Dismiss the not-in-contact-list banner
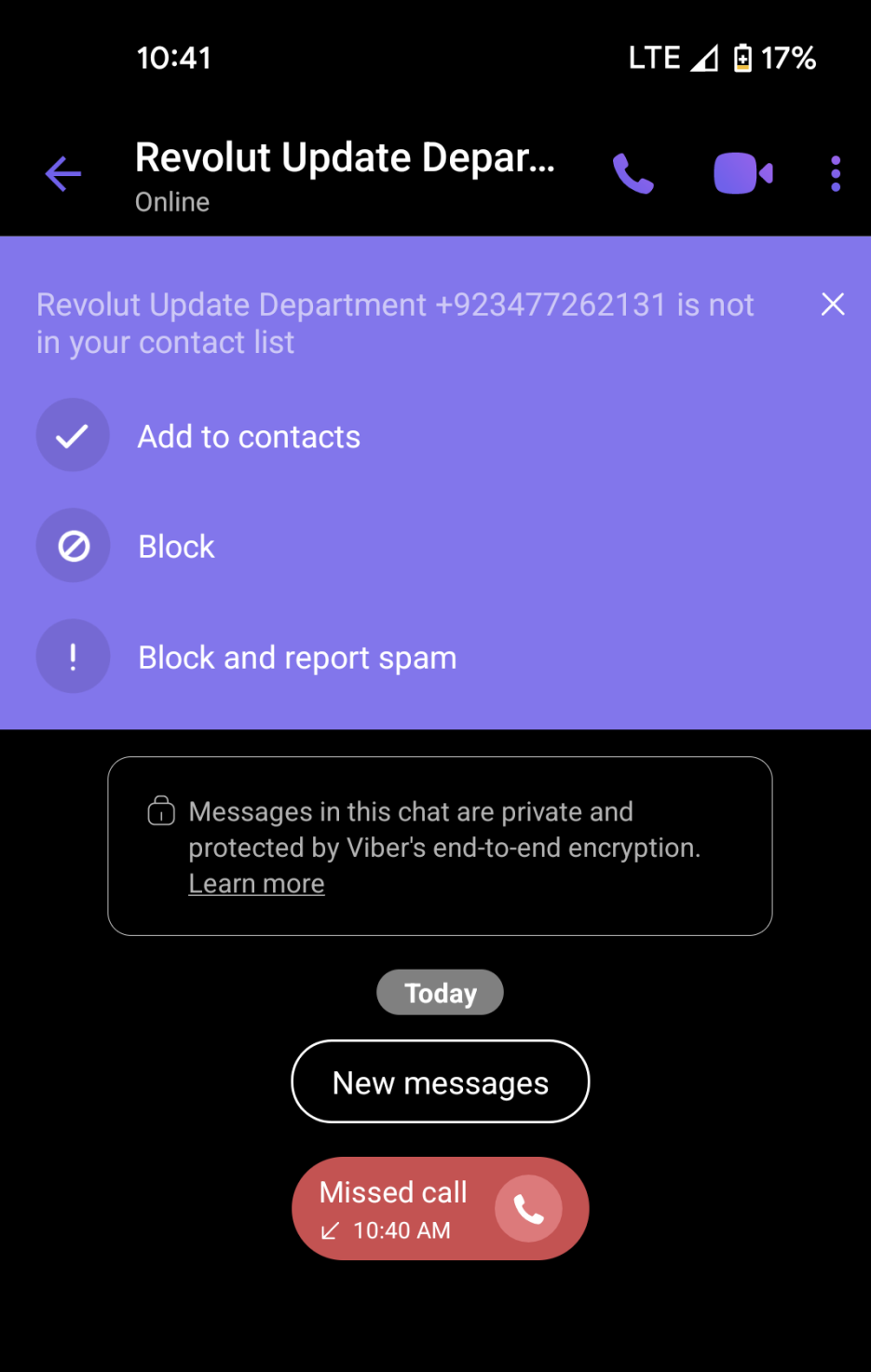The image size is (871, 1372). 833,304
